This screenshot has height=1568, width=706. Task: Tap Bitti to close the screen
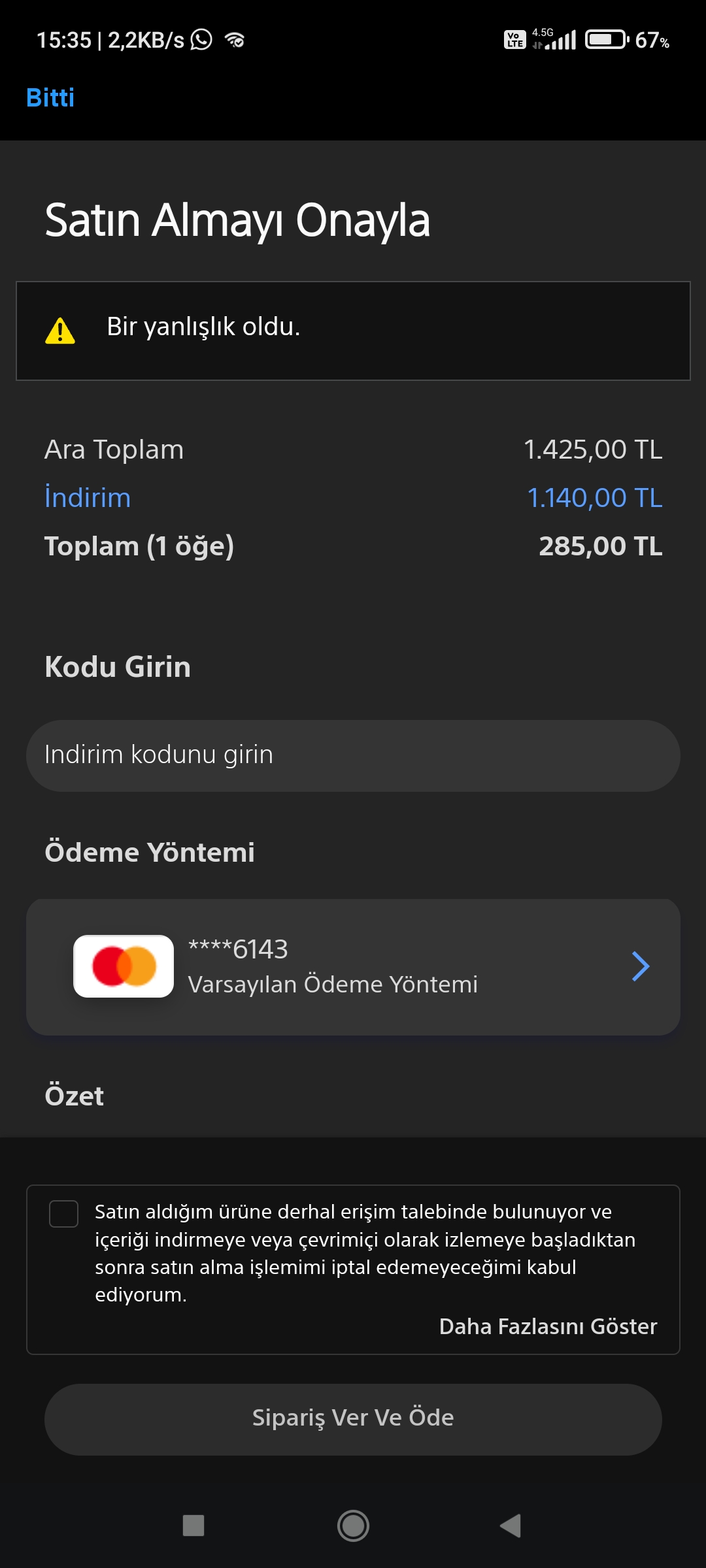tap(50, 97)
